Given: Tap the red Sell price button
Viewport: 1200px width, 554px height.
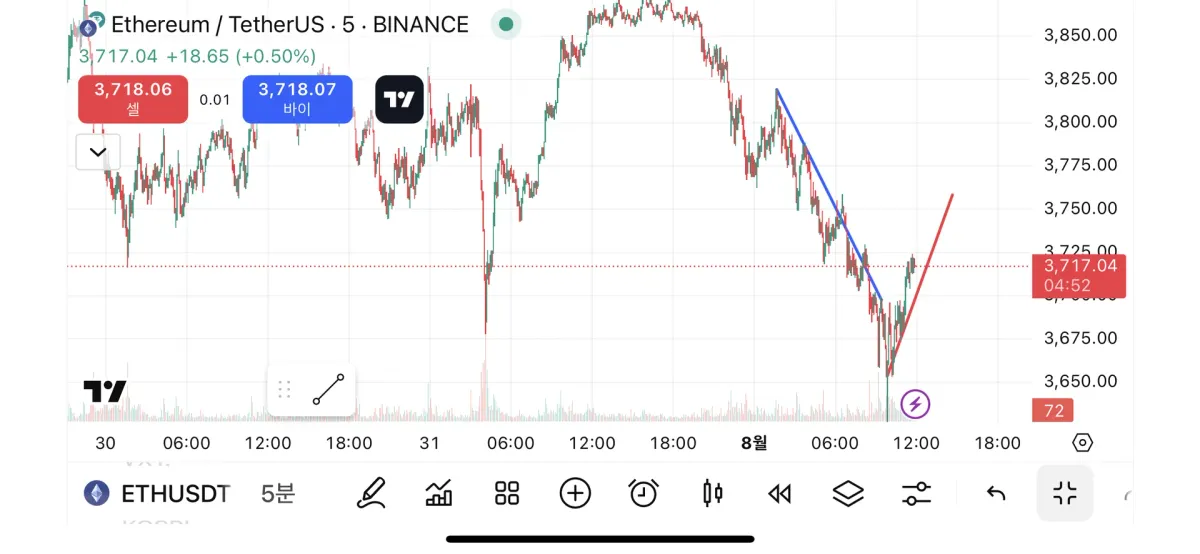Looking at the screenshot, I should 133,99.
